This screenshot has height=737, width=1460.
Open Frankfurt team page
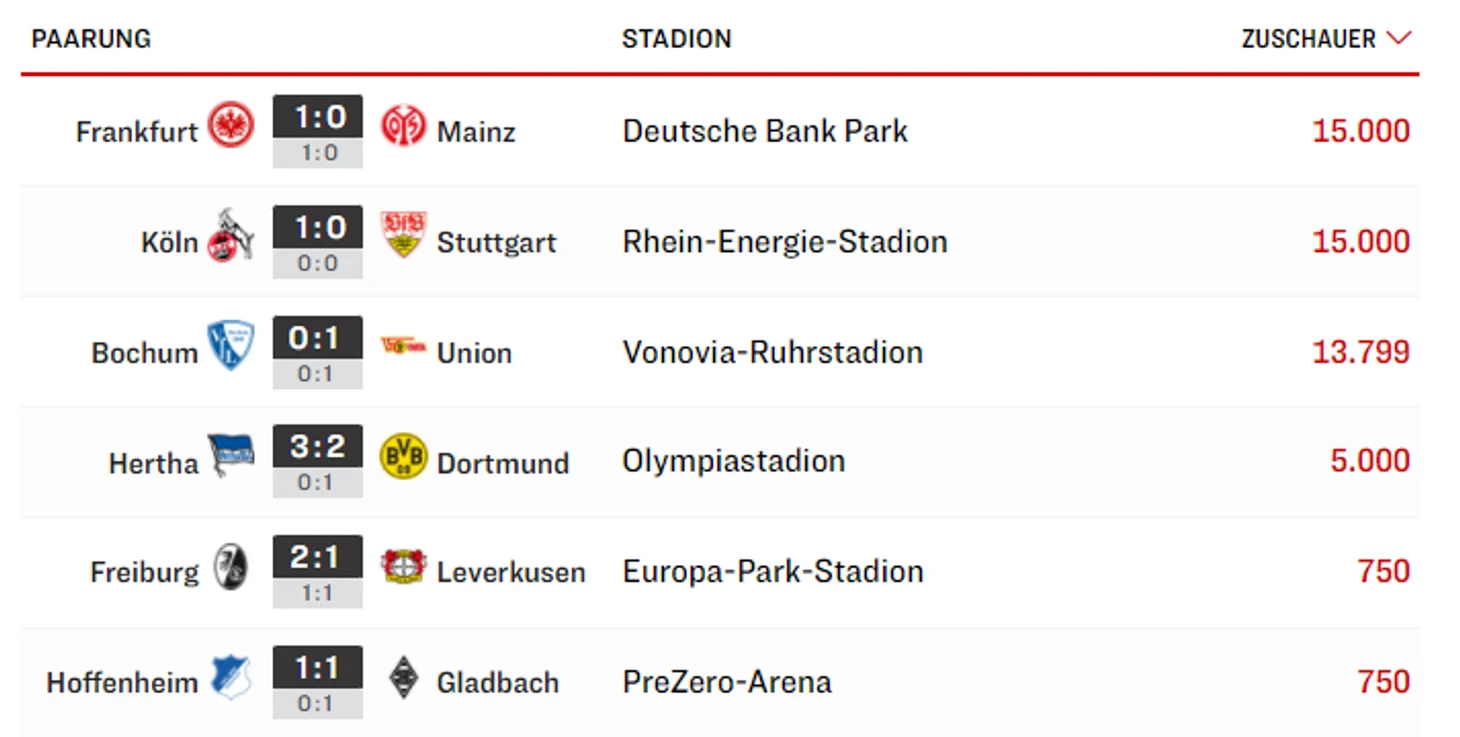click(137, 132)
